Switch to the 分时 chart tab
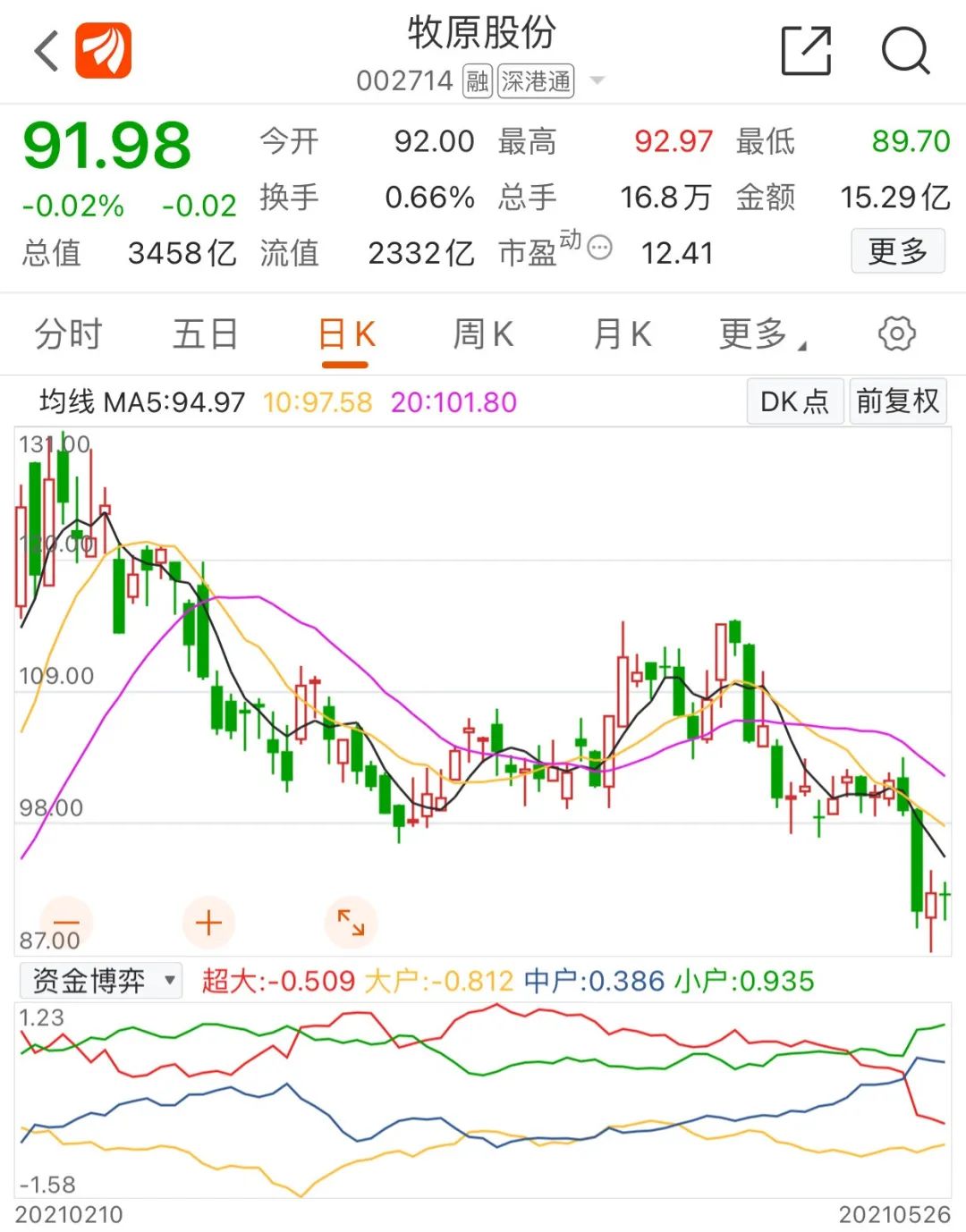 click(x=69, y=334)
